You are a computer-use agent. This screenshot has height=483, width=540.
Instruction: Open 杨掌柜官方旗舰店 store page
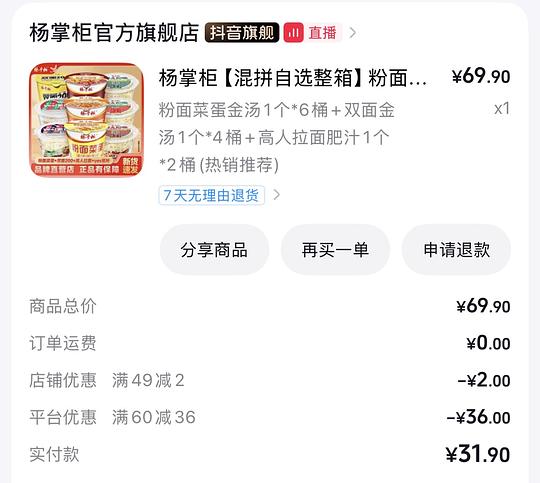(x=114, y=33)
